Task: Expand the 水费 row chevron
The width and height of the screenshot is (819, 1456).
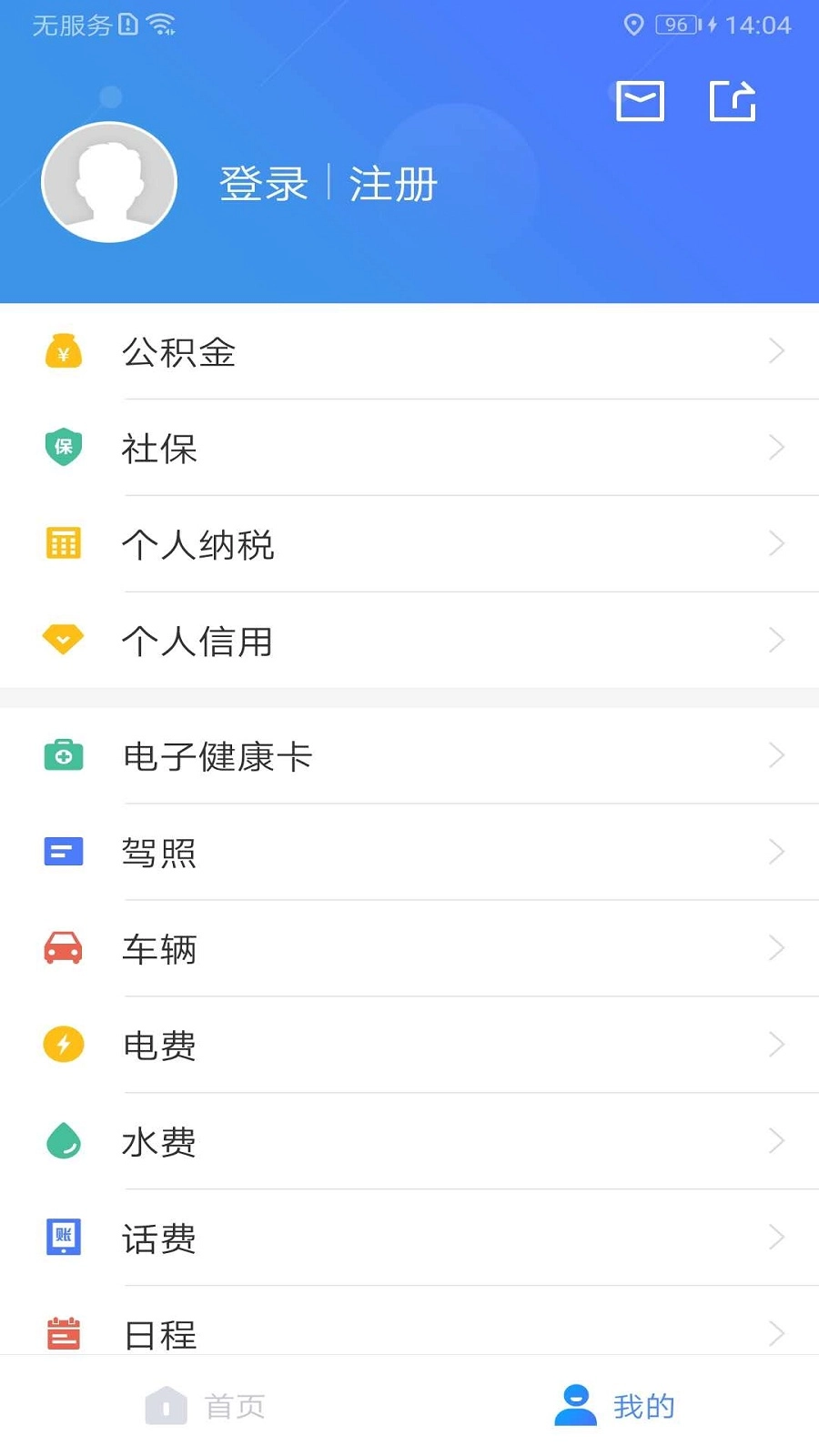Action: 774,1140
